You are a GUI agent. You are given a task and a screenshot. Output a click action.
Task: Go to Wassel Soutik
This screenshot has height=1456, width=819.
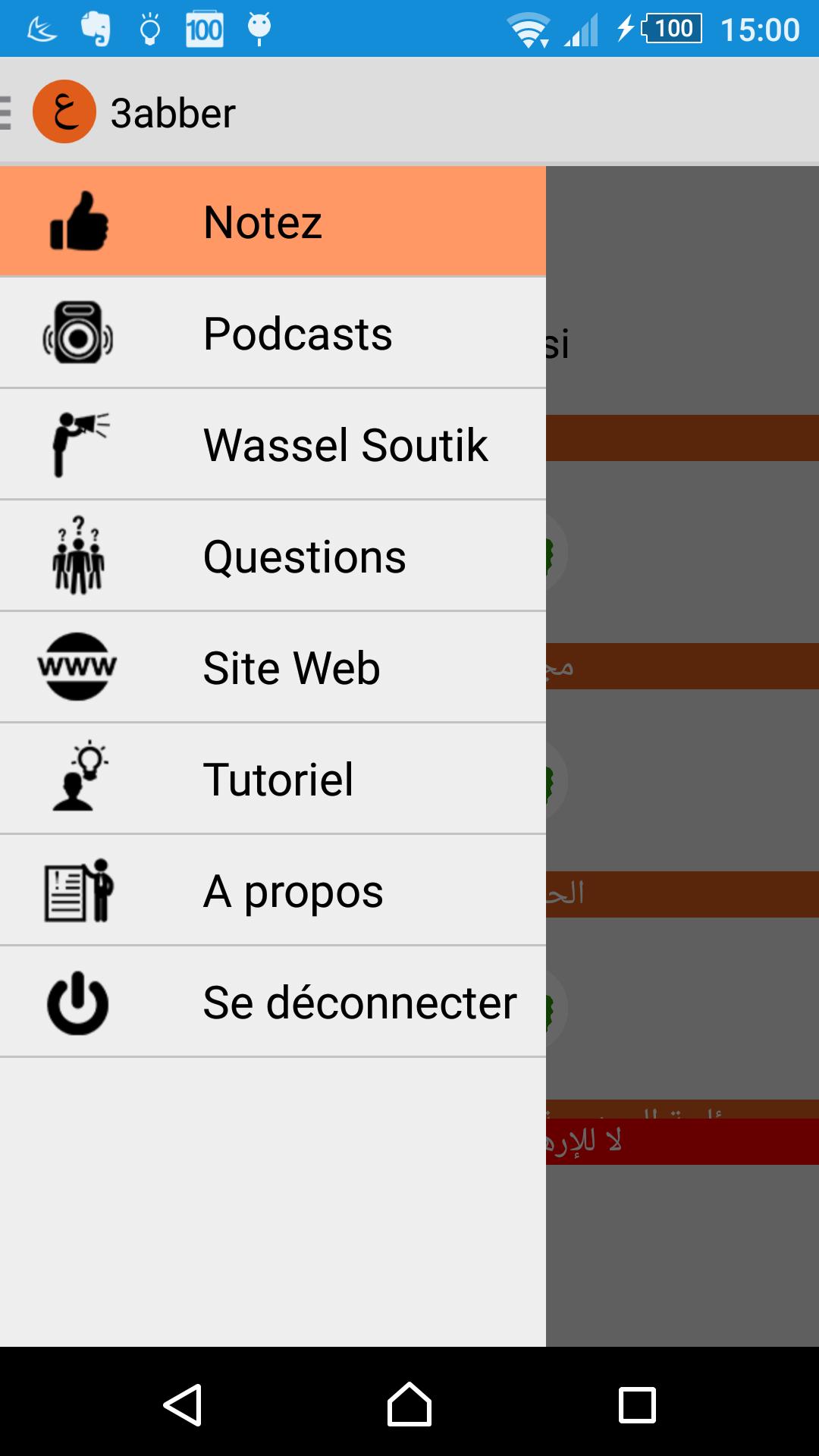coord(272,444)
